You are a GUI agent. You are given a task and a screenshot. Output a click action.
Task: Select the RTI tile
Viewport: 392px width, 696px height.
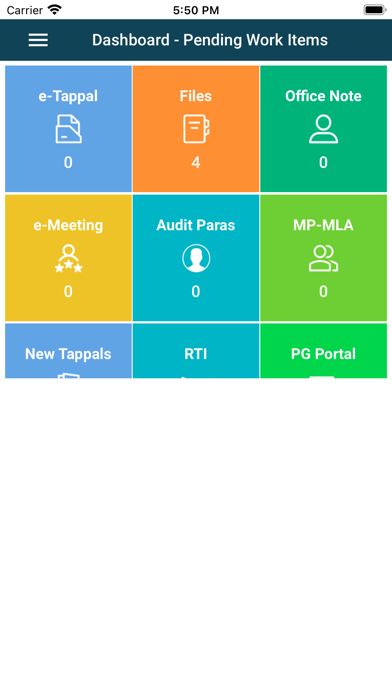pyautogui.click(x=196, y=351)
